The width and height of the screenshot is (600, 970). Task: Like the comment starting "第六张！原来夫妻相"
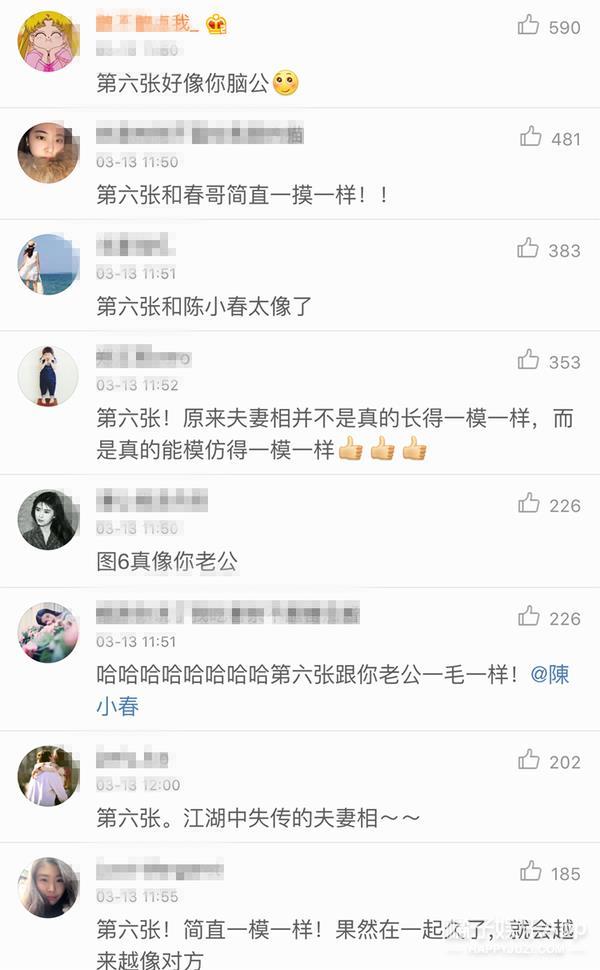(529, 361)
